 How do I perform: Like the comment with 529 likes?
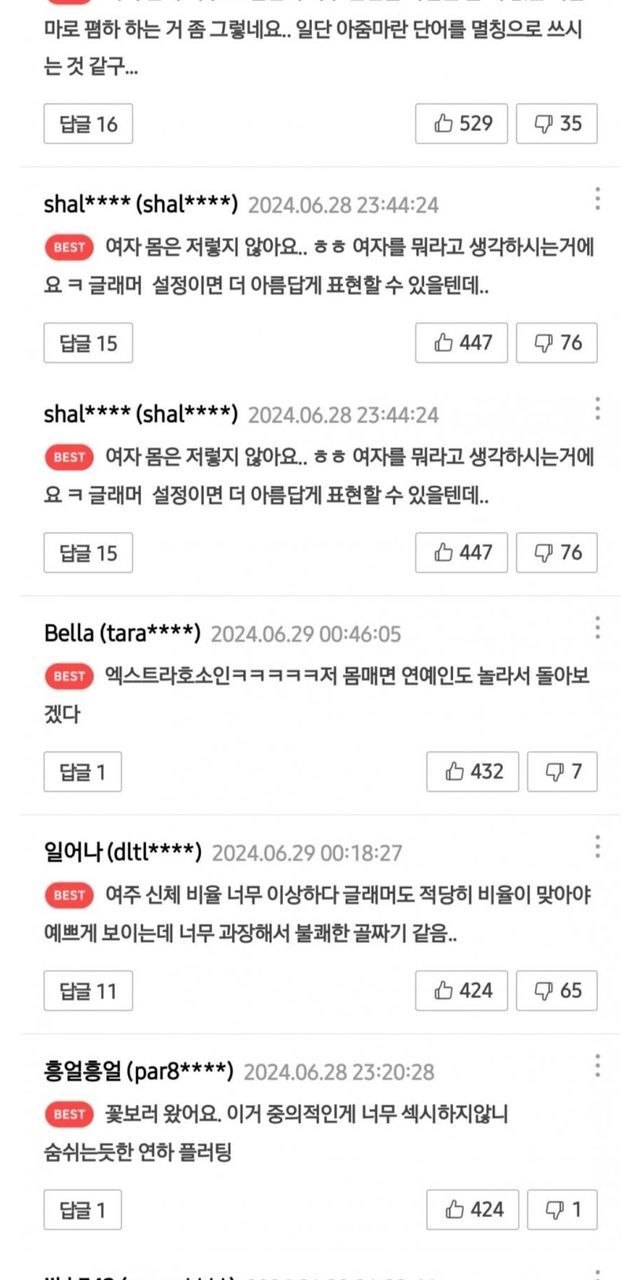(462, 124)
